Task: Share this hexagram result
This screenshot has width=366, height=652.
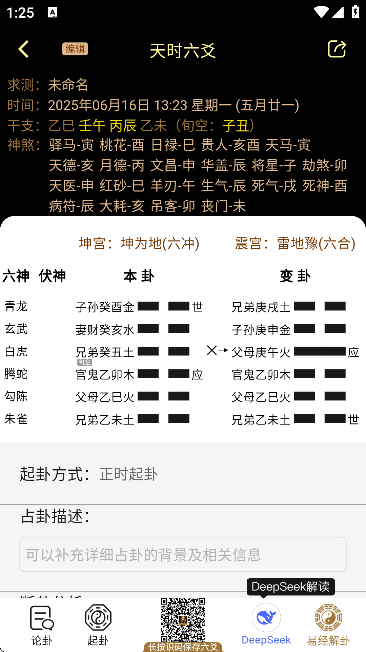Action: [336, 49]
